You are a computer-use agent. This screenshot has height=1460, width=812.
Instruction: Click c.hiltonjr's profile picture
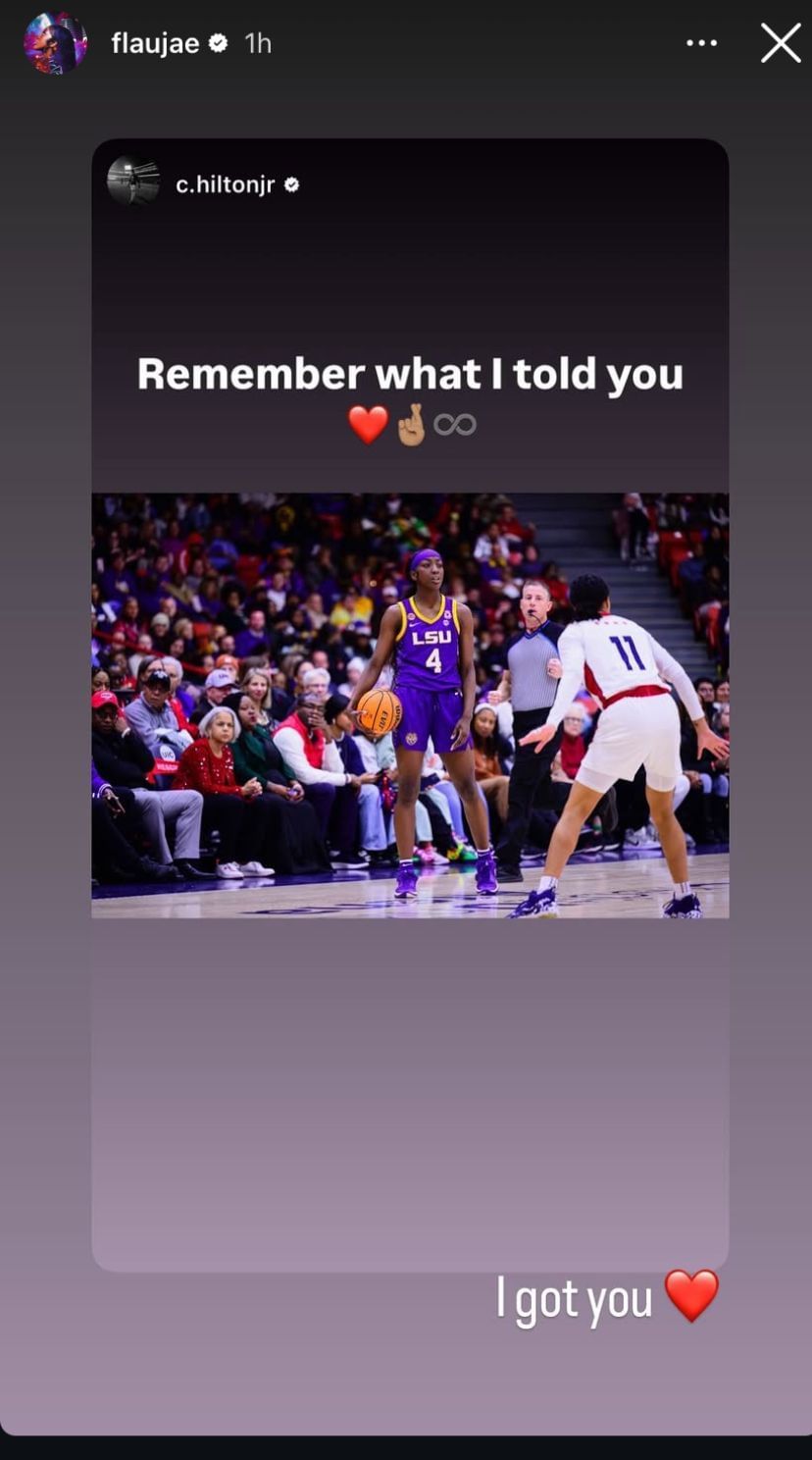pos(135,182)
